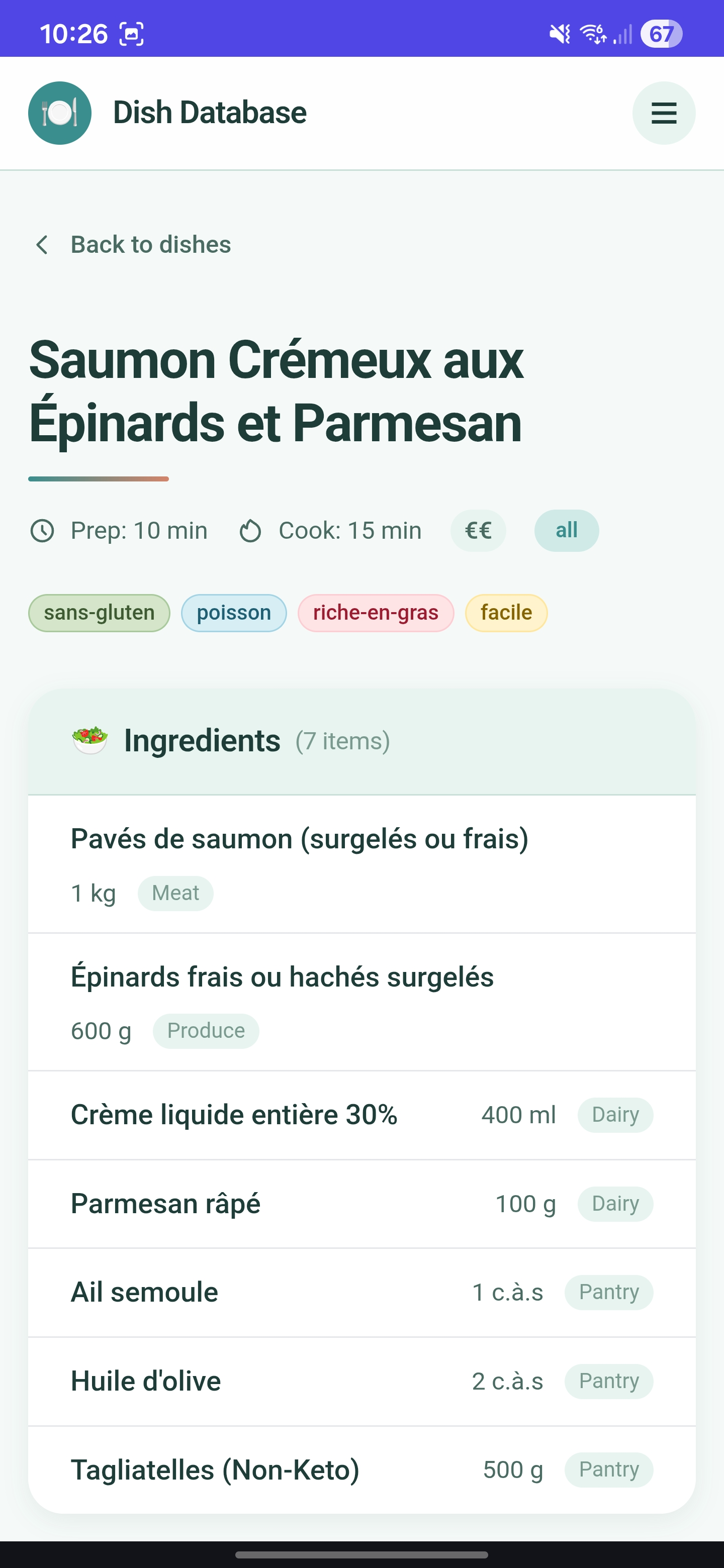
Task: Select the Pantry label for Ail semoule
Action: (608, 1292)
